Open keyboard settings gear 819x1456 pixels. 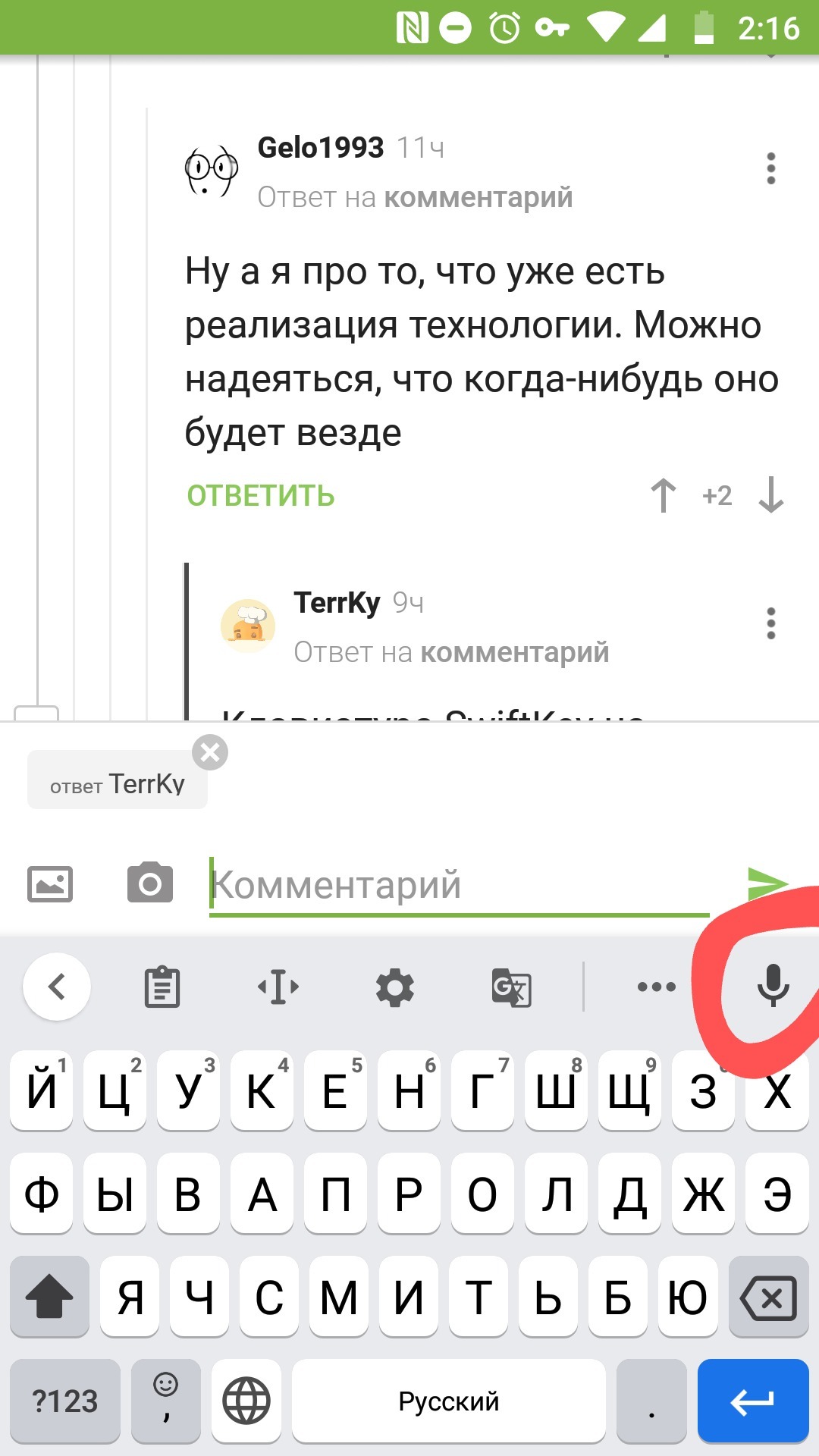[395, 987]
